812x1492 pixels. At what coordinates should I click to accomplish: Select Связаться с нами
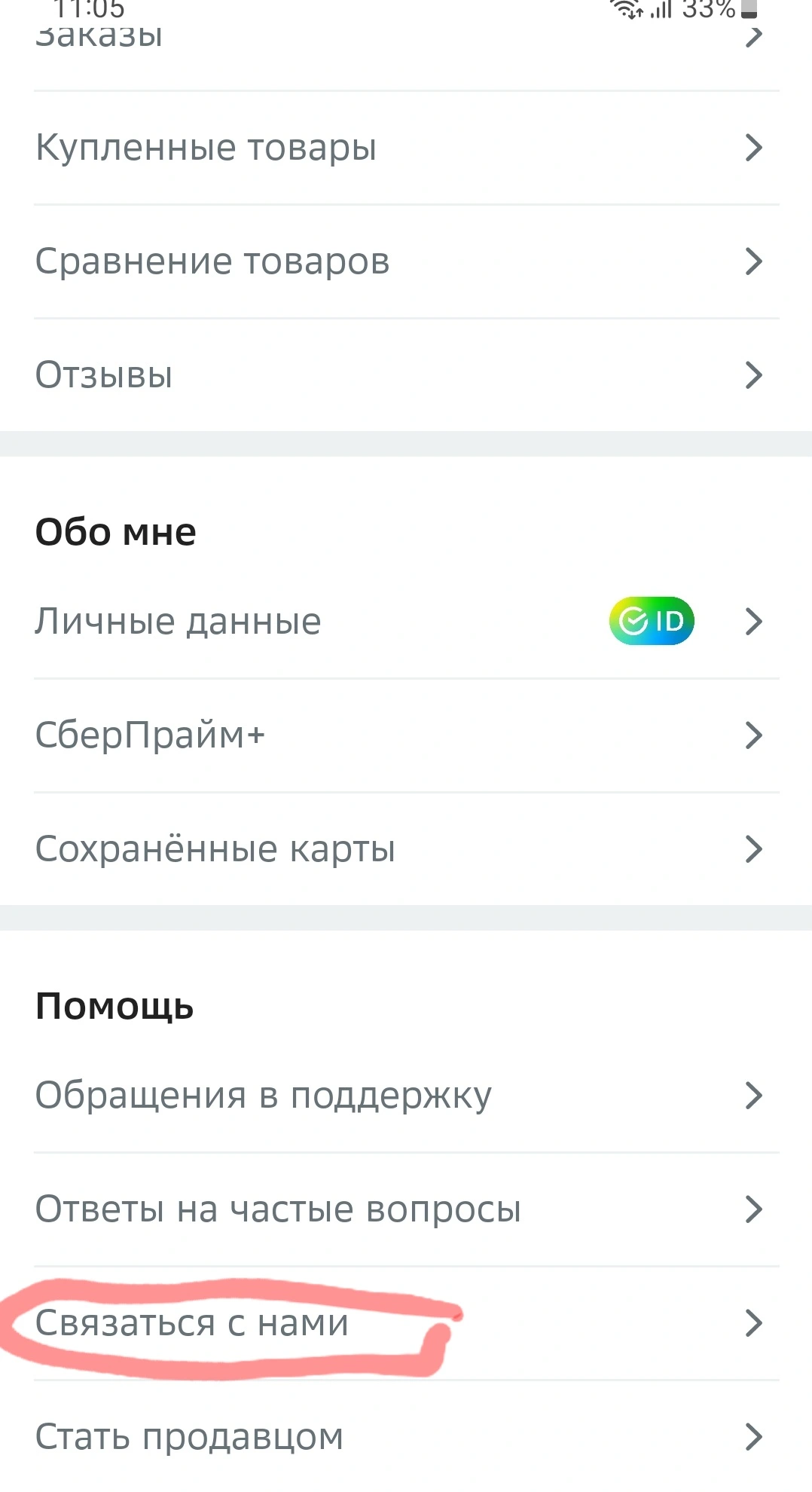(x=406, y=1323)
